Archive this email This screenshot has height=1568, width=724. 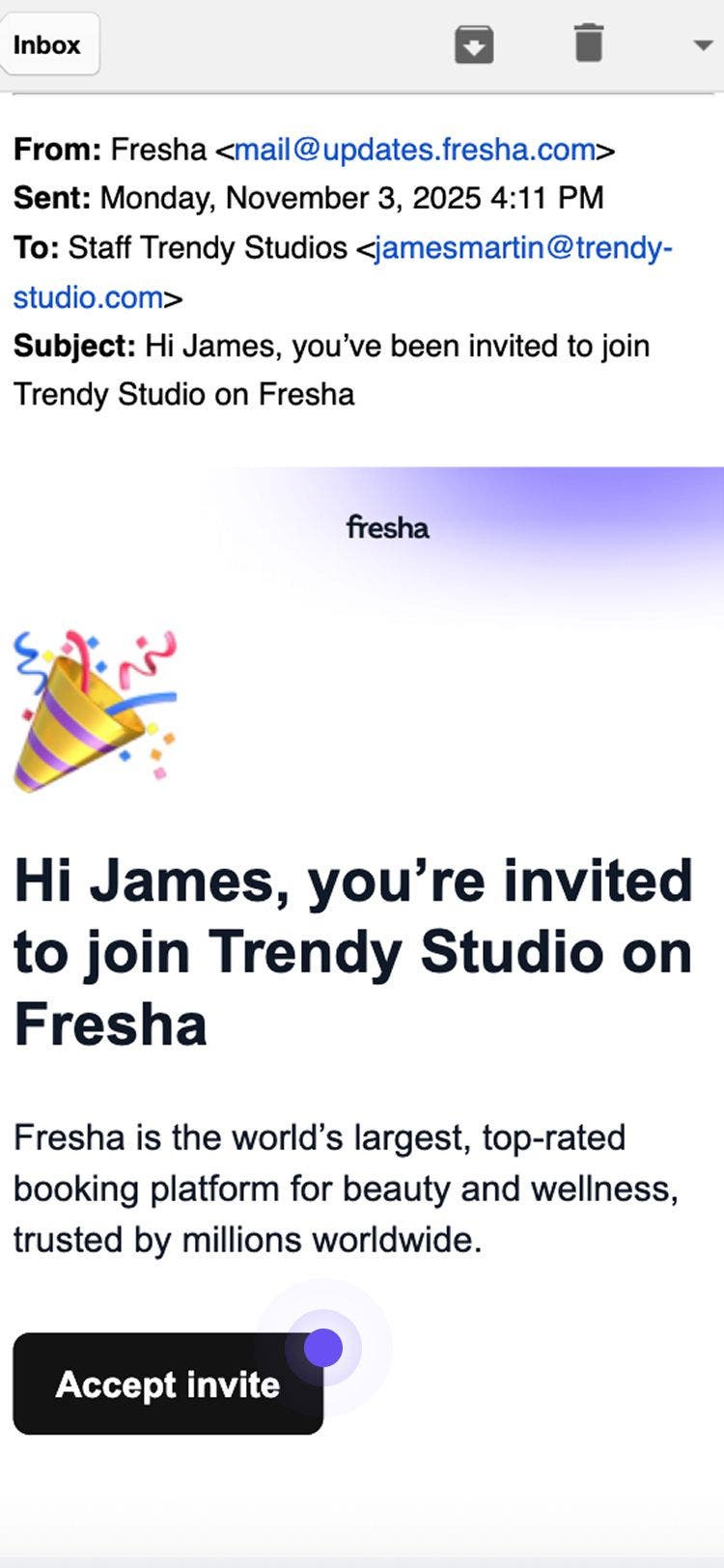pos(474,44)
